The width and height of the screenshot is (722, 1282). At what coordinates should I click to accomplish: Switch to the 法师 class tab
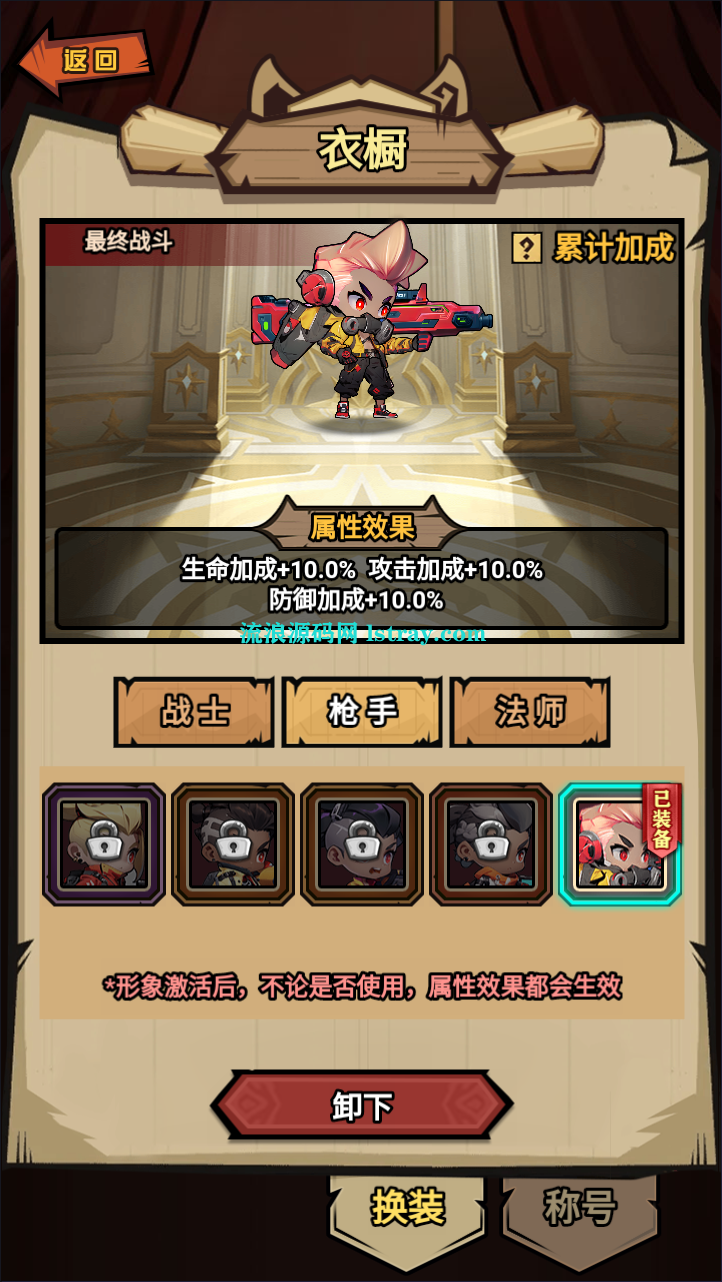pyautogui.click(x=530, y=712)
